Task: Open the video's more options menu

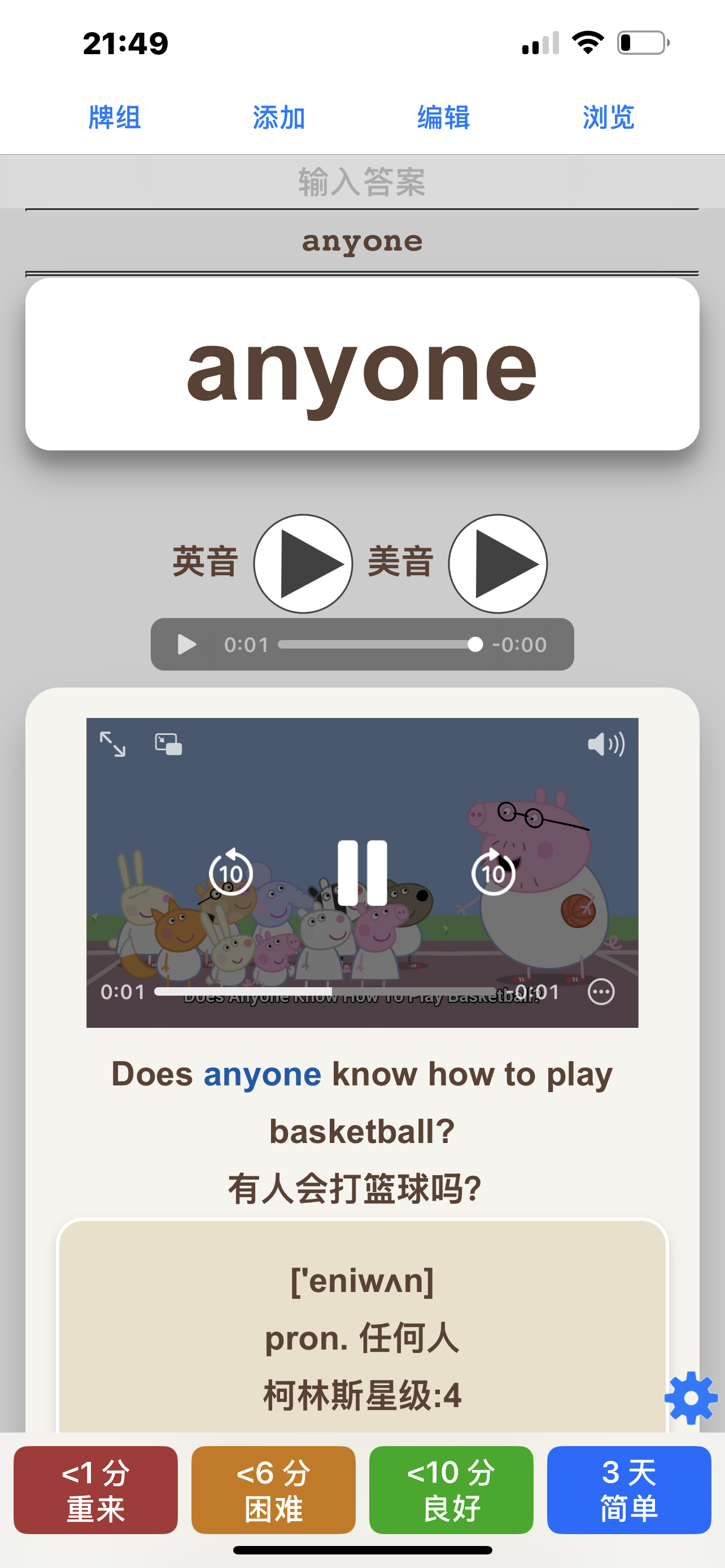Action: (601, 992)
